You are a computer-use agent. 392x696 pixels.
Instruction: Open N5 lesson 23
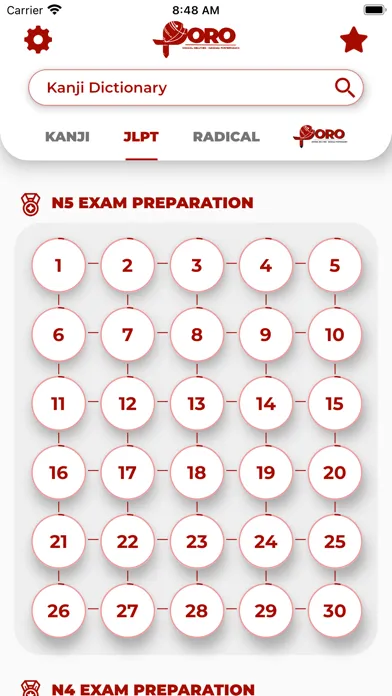[x=197, y=542]
